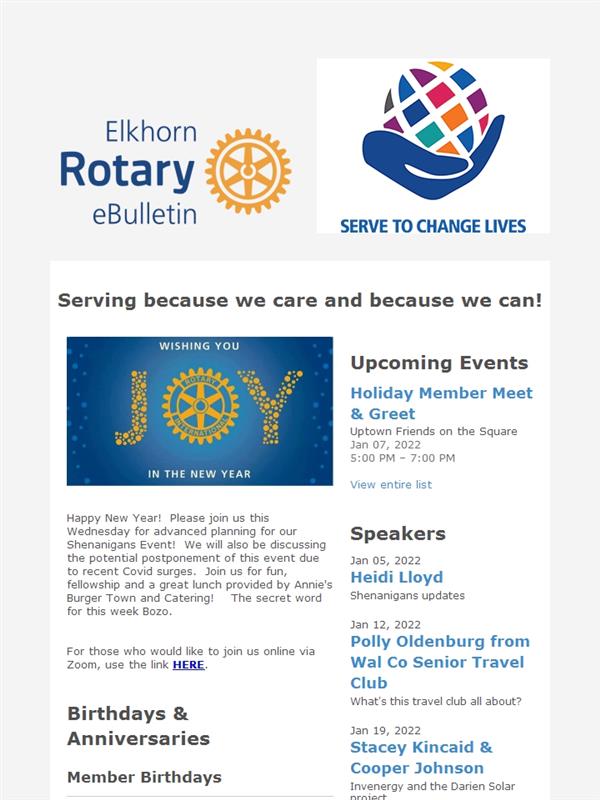The image size is (600, 800).
Task: Open Heidi Lloyd speaker details
Action: click(x=396, y=577)
